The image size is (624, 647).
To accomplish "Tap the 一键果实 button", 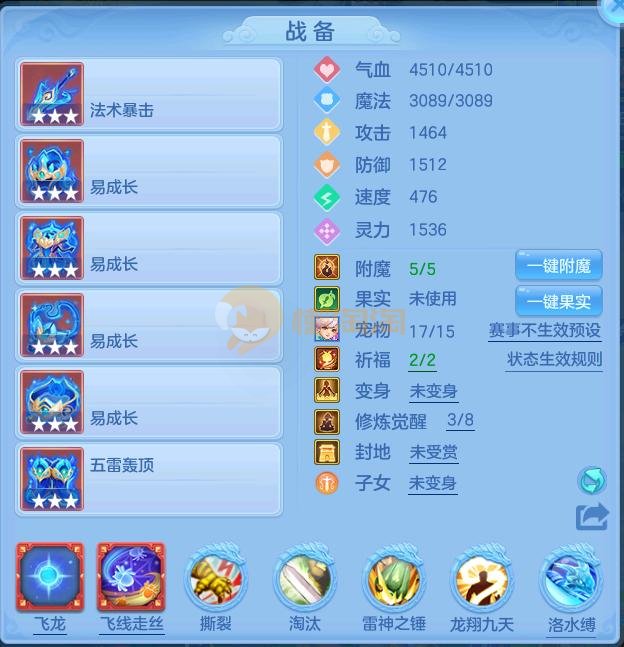I will pos(558,301).
